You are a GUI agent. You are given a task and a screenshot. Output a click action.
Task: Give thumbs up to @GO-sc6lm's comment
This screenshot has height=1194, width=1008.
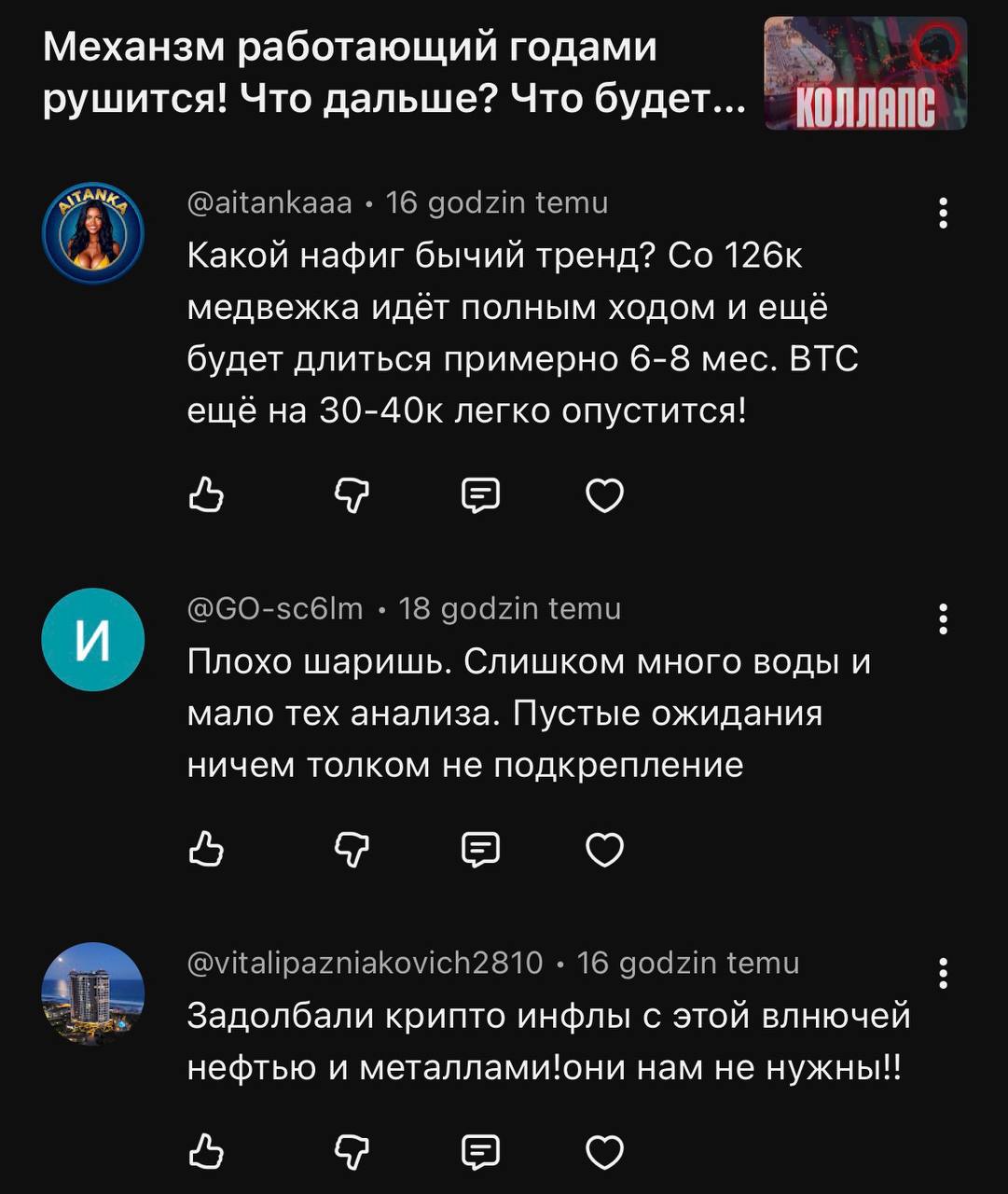[x=206, y=849]
